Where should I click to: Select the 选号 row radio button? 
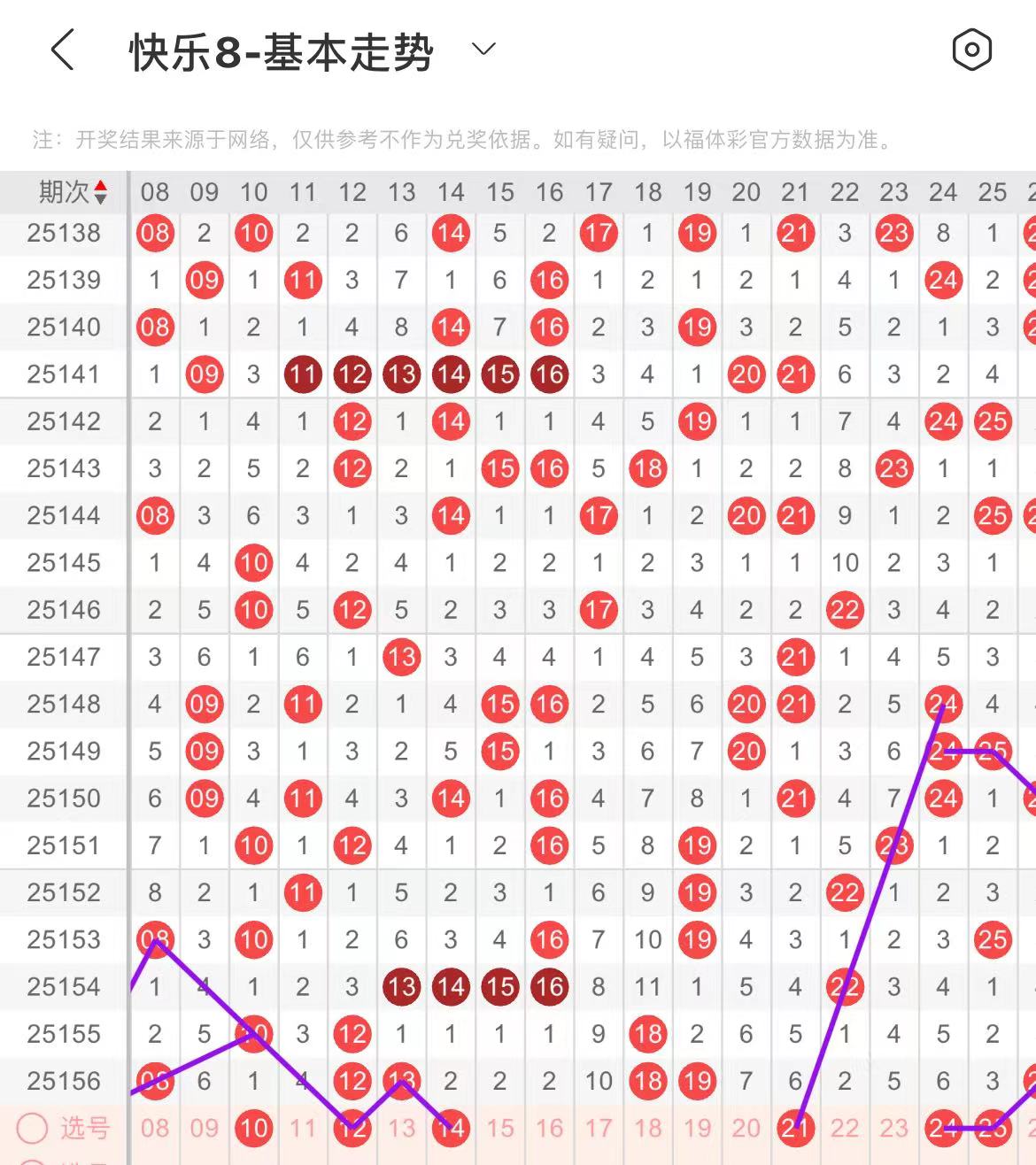[x=33, y=1128]
